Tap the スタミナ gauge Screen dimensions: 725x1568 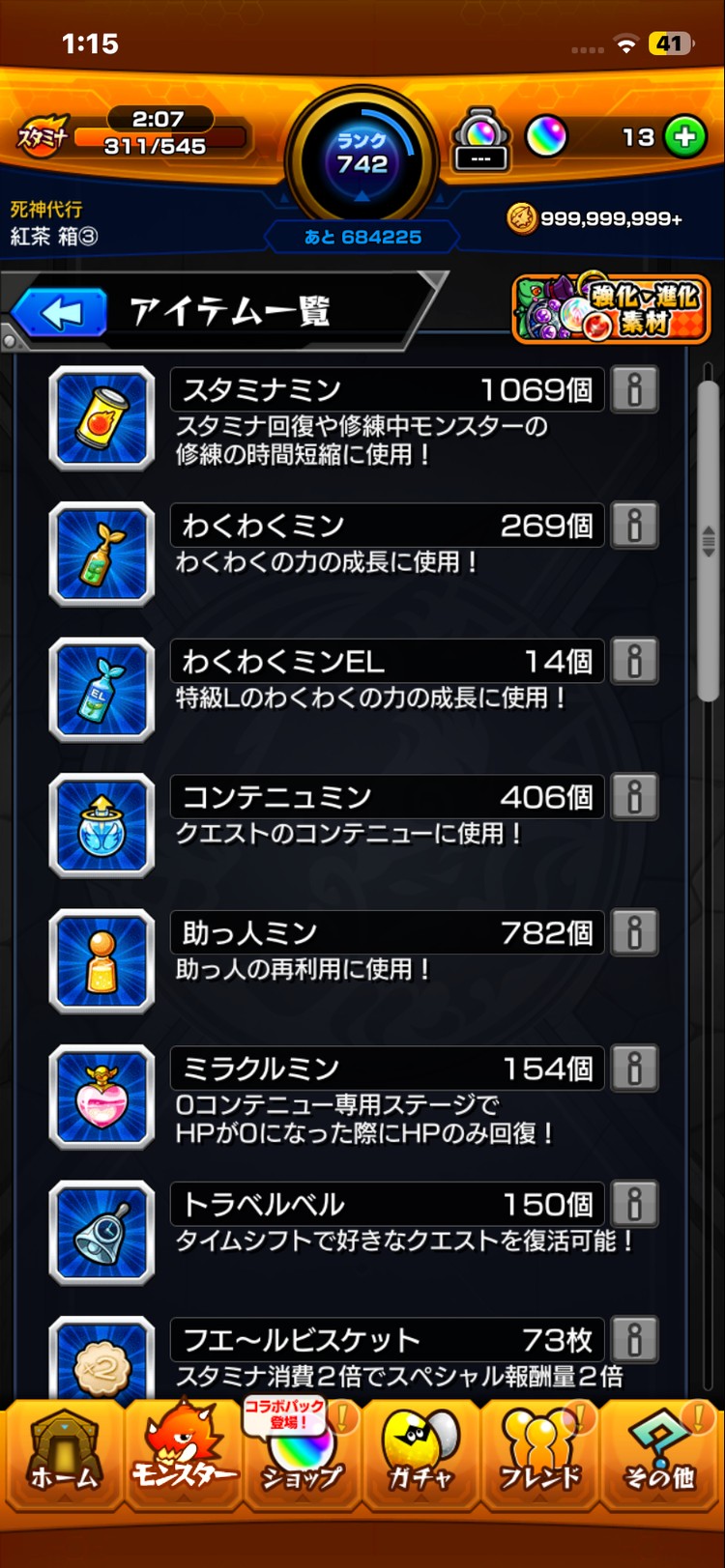[x=135, y=135]
